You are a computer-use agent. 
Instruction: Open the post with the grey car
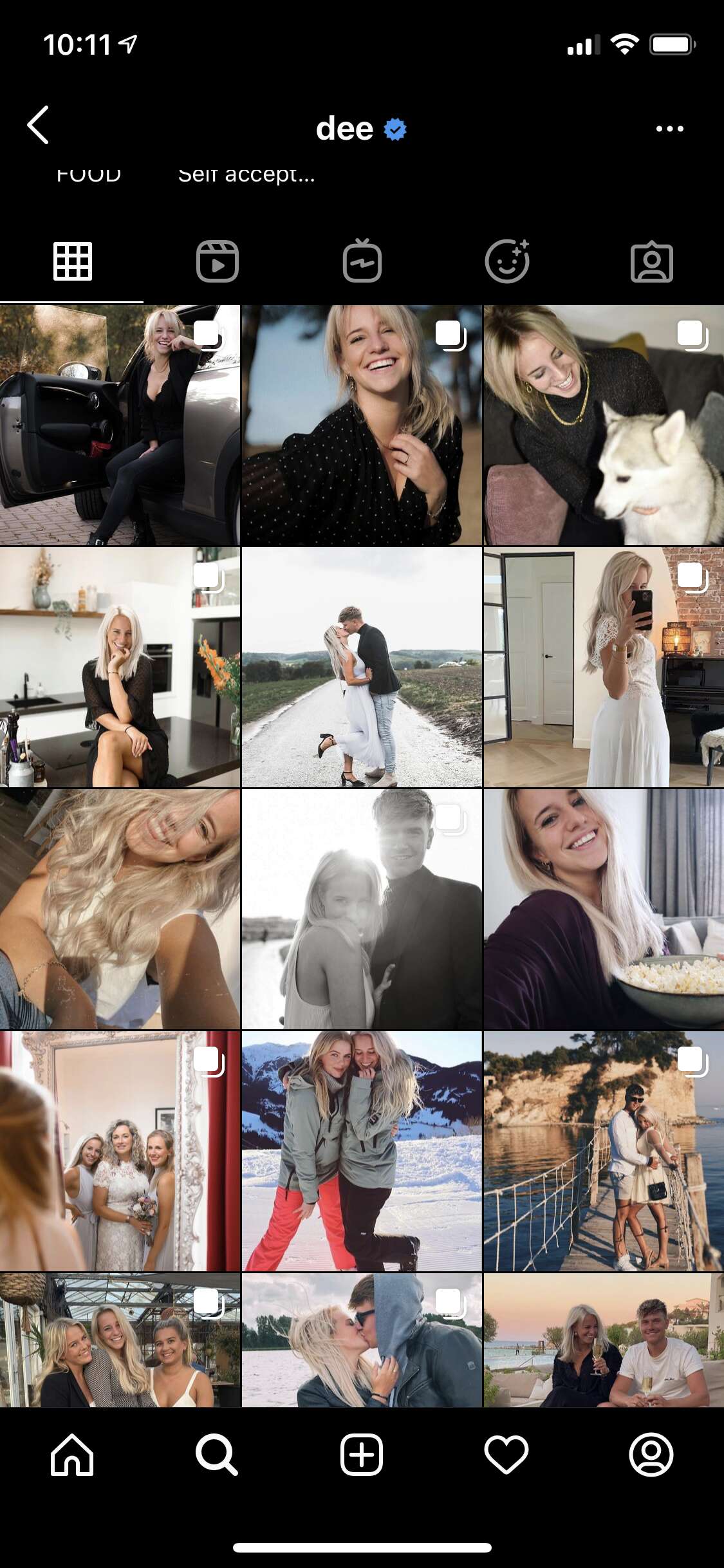(120, 425)
